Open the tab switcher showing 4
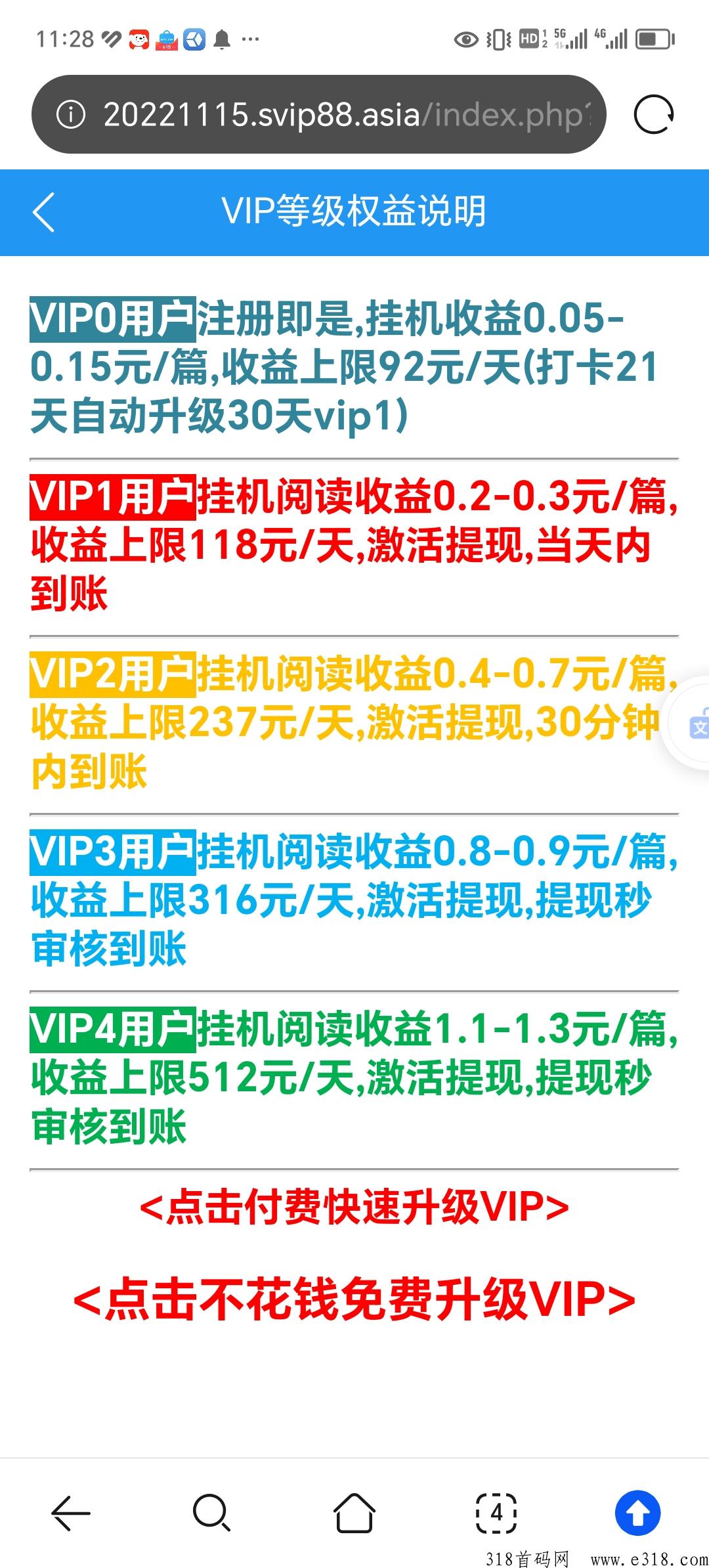The height and width of the screenshot is (1568, 709). pyautogui.click(x=496, y=1513)
